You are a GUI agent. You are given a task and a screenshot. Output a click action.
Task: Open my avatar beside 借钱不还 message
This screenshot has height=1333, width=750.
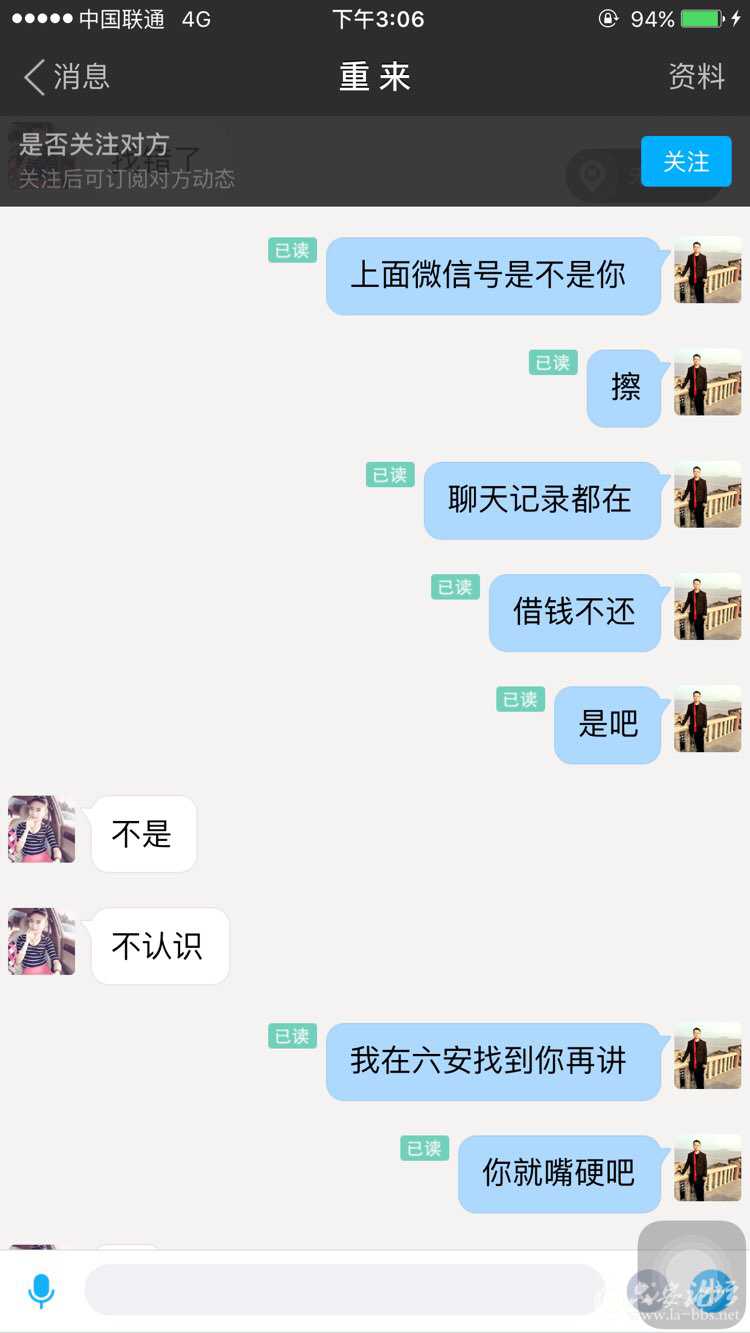click(707, 607)
